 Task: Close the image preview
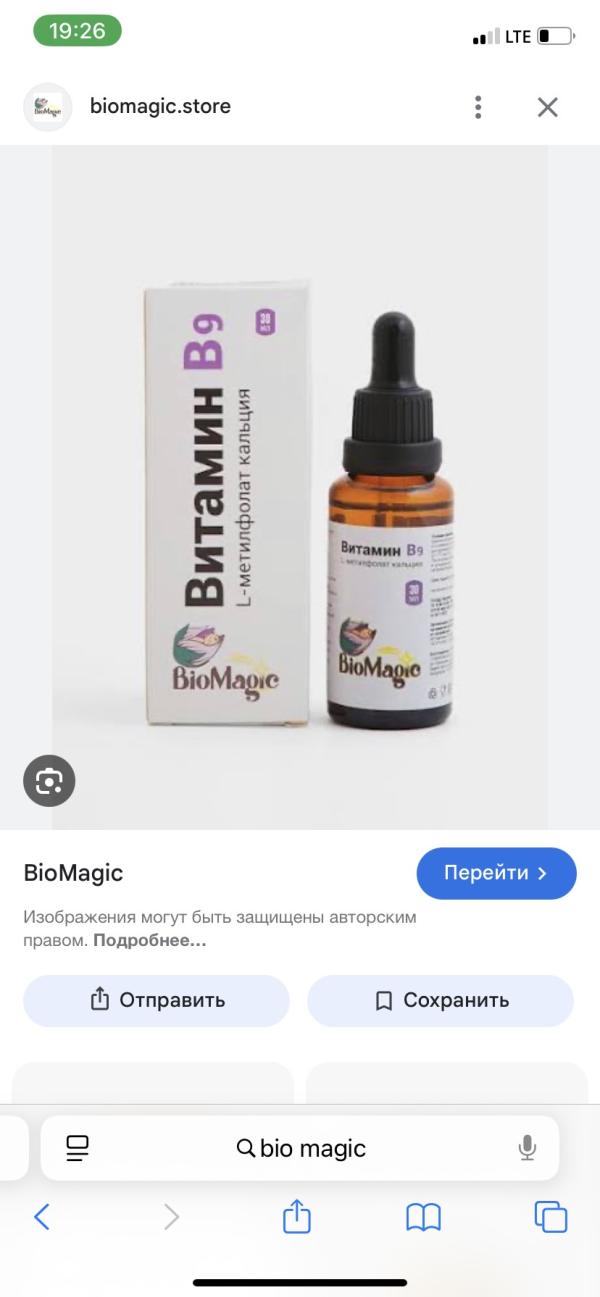[x=547, y=107]
